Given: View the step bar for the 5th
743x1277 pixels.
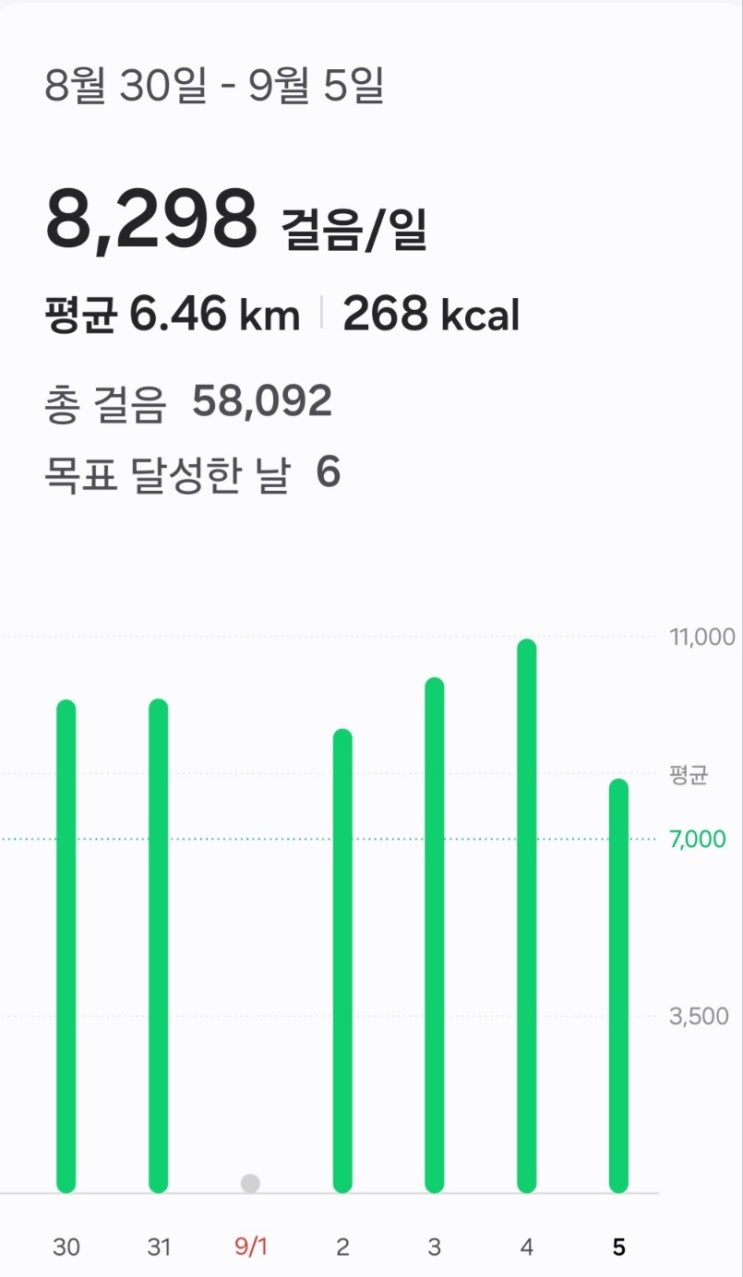Looking at the screenshot, I should click(619, 986).
